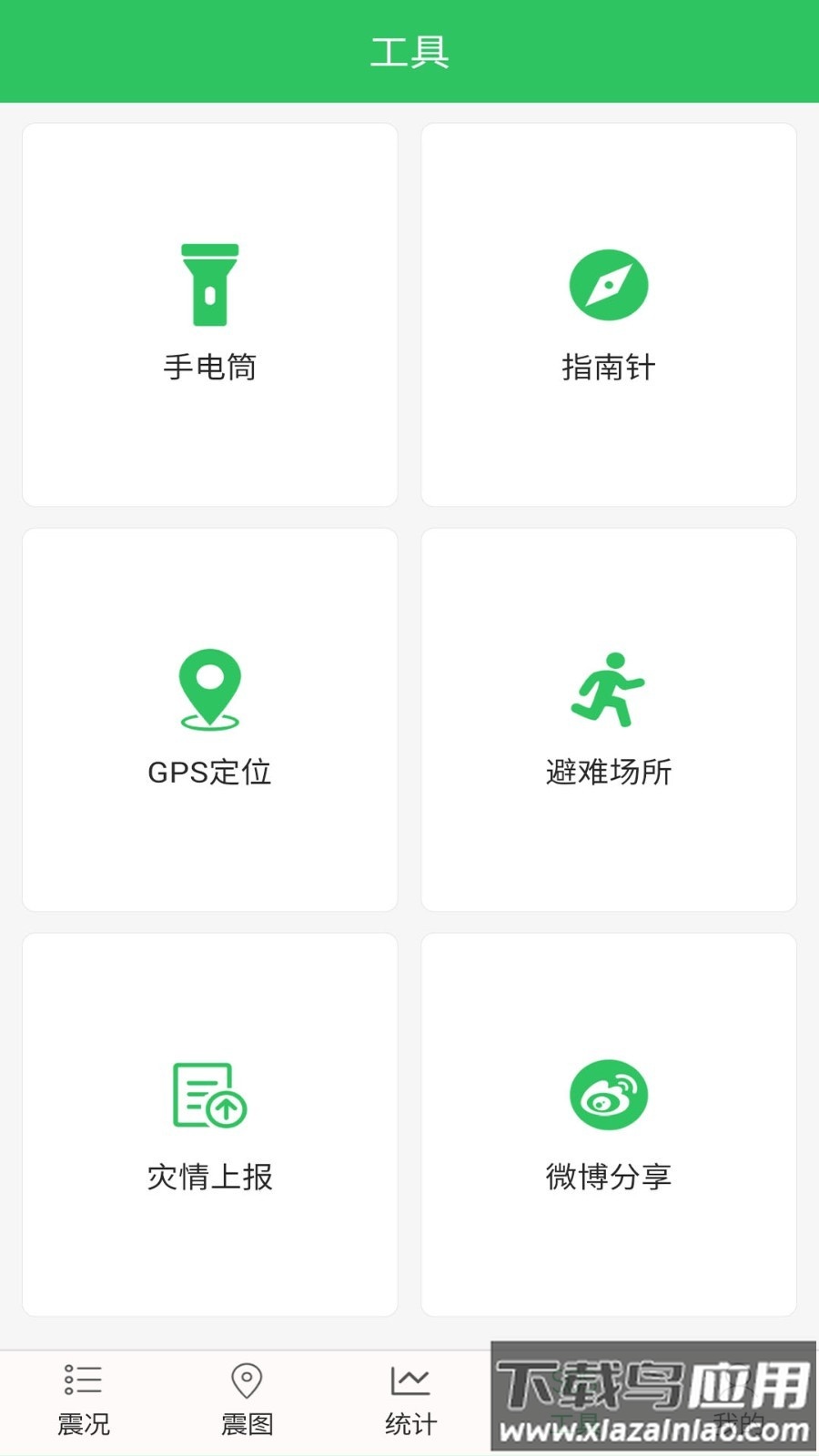
Task: Open the 灾情上报 disaster report card
Action: (210, 1124)
